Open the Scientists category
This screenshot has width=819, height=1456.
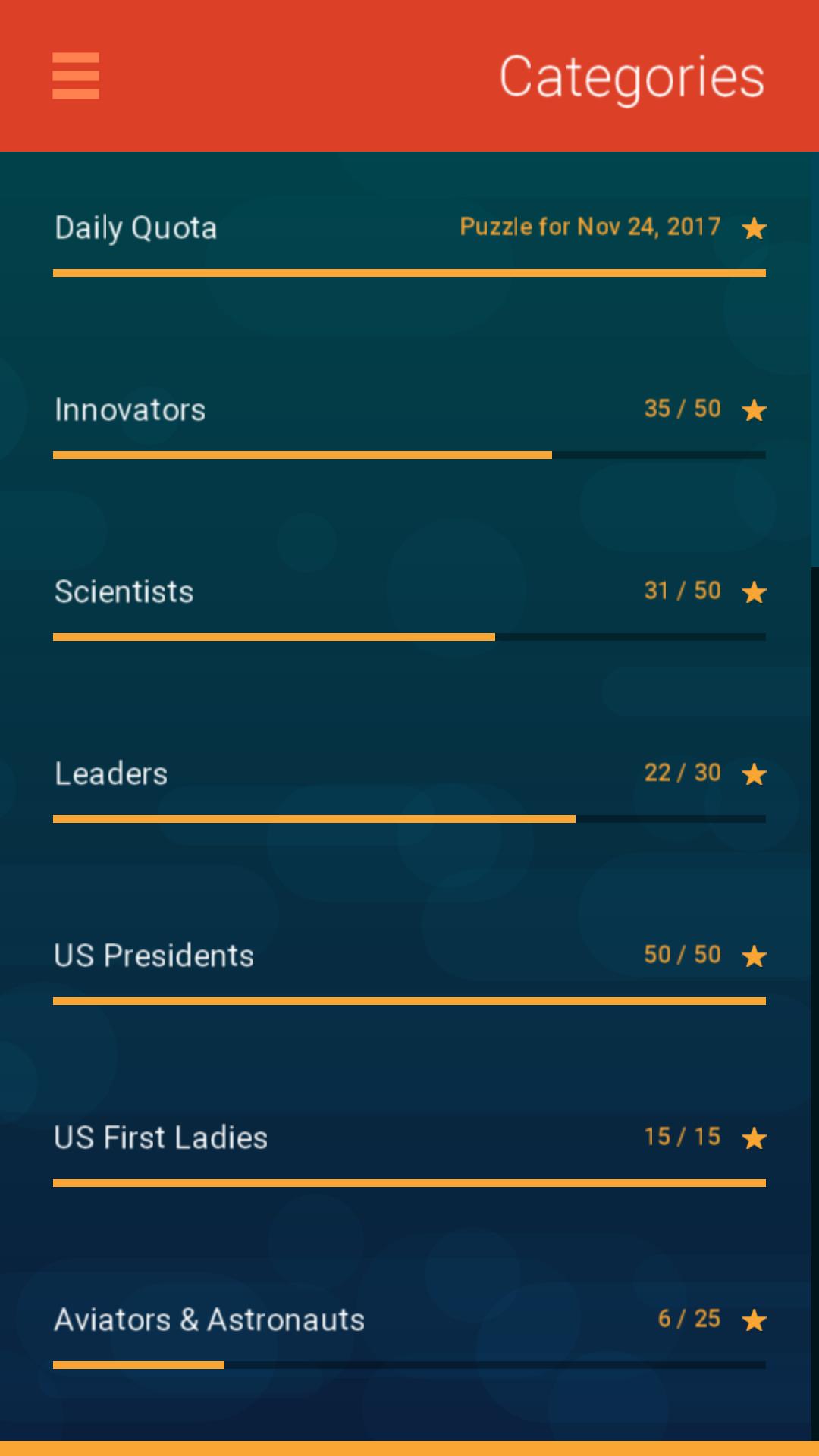pos(124,592)
